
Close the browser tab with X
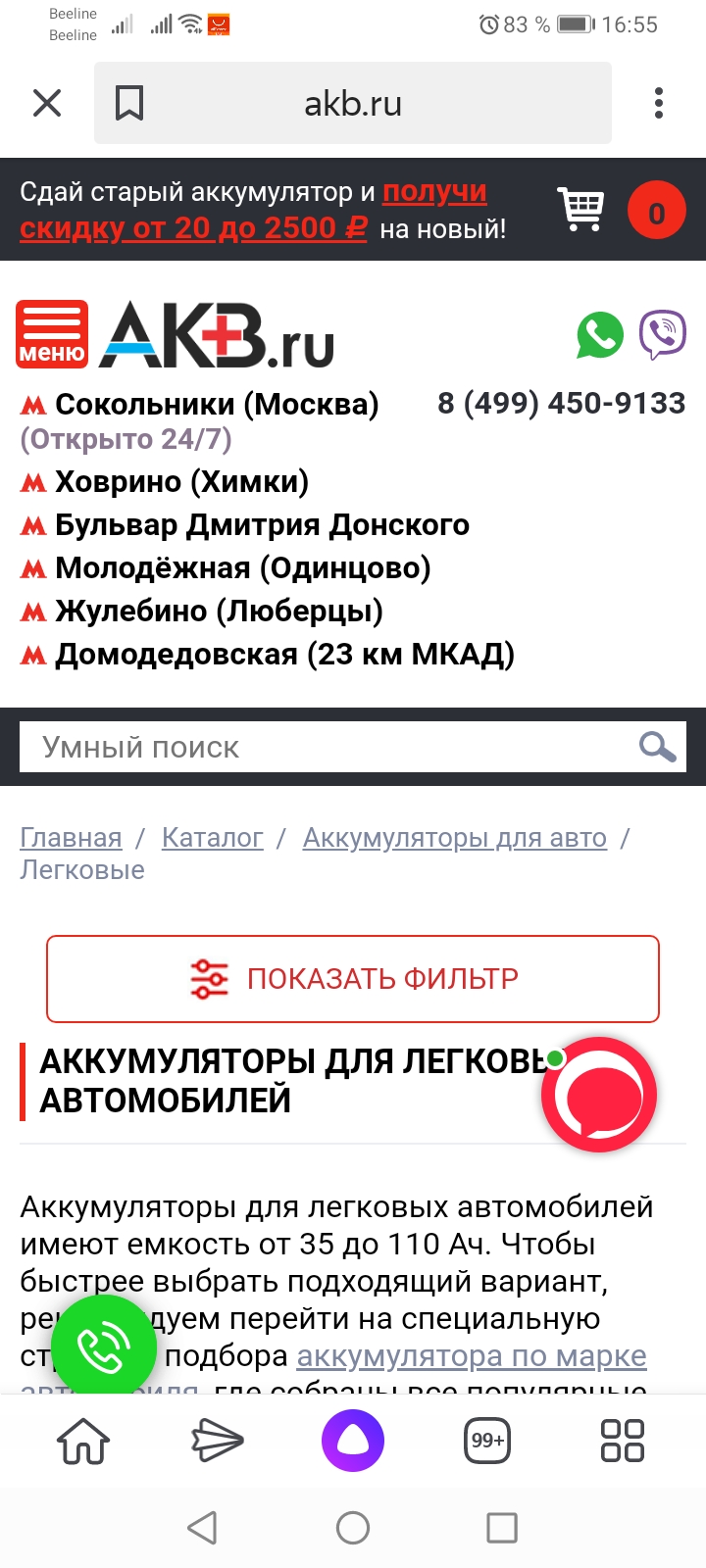click(47, 103)
